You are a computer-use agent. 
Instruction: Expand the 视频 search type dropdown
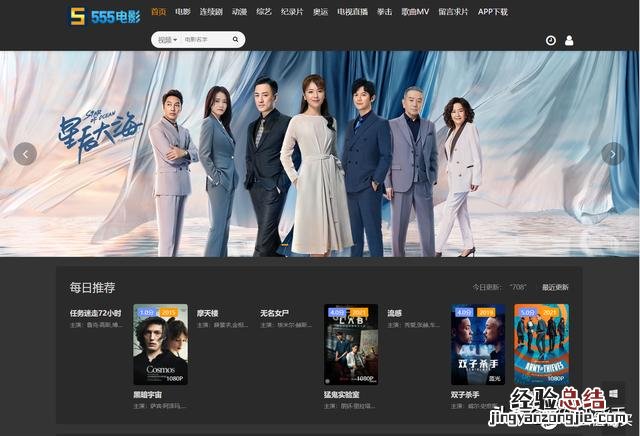point(167,40)
